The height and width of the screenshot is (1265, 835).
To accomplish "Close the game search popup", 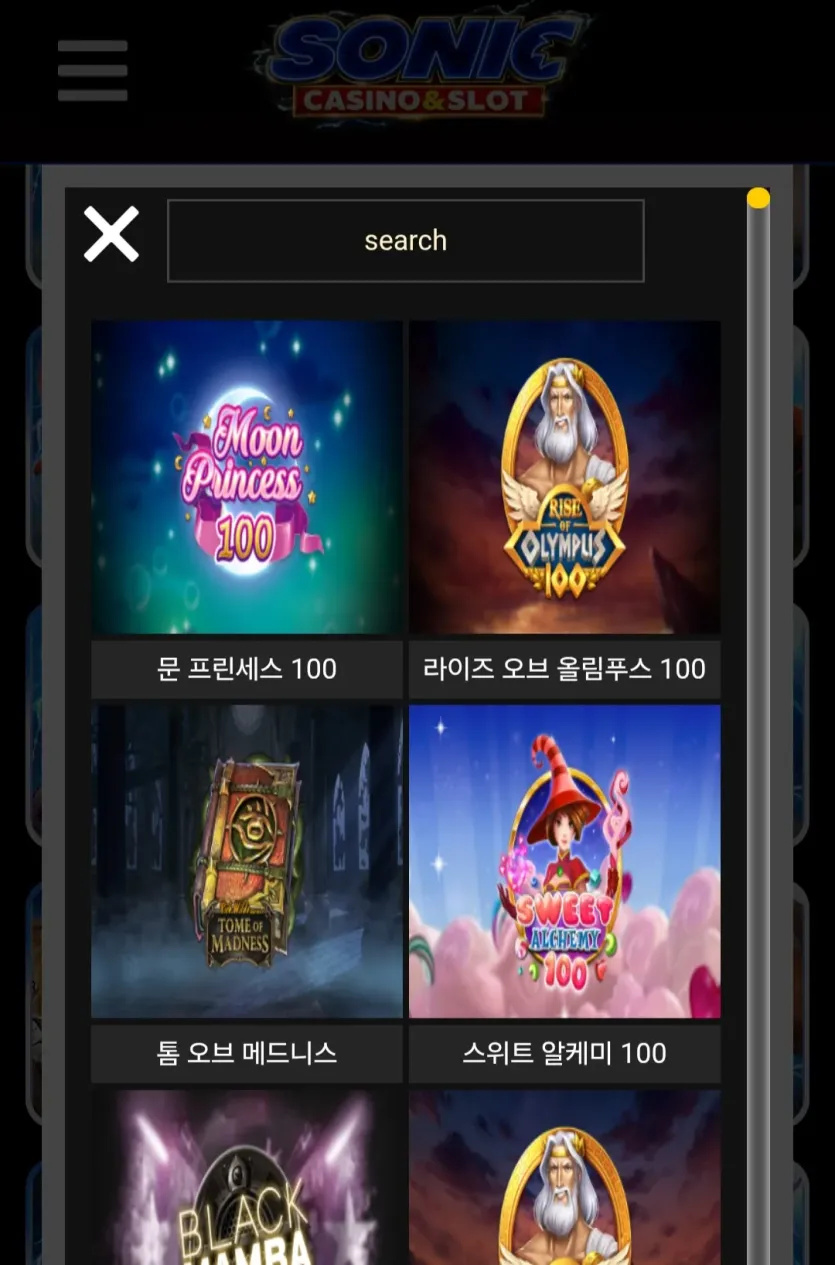I will point(110,234).
